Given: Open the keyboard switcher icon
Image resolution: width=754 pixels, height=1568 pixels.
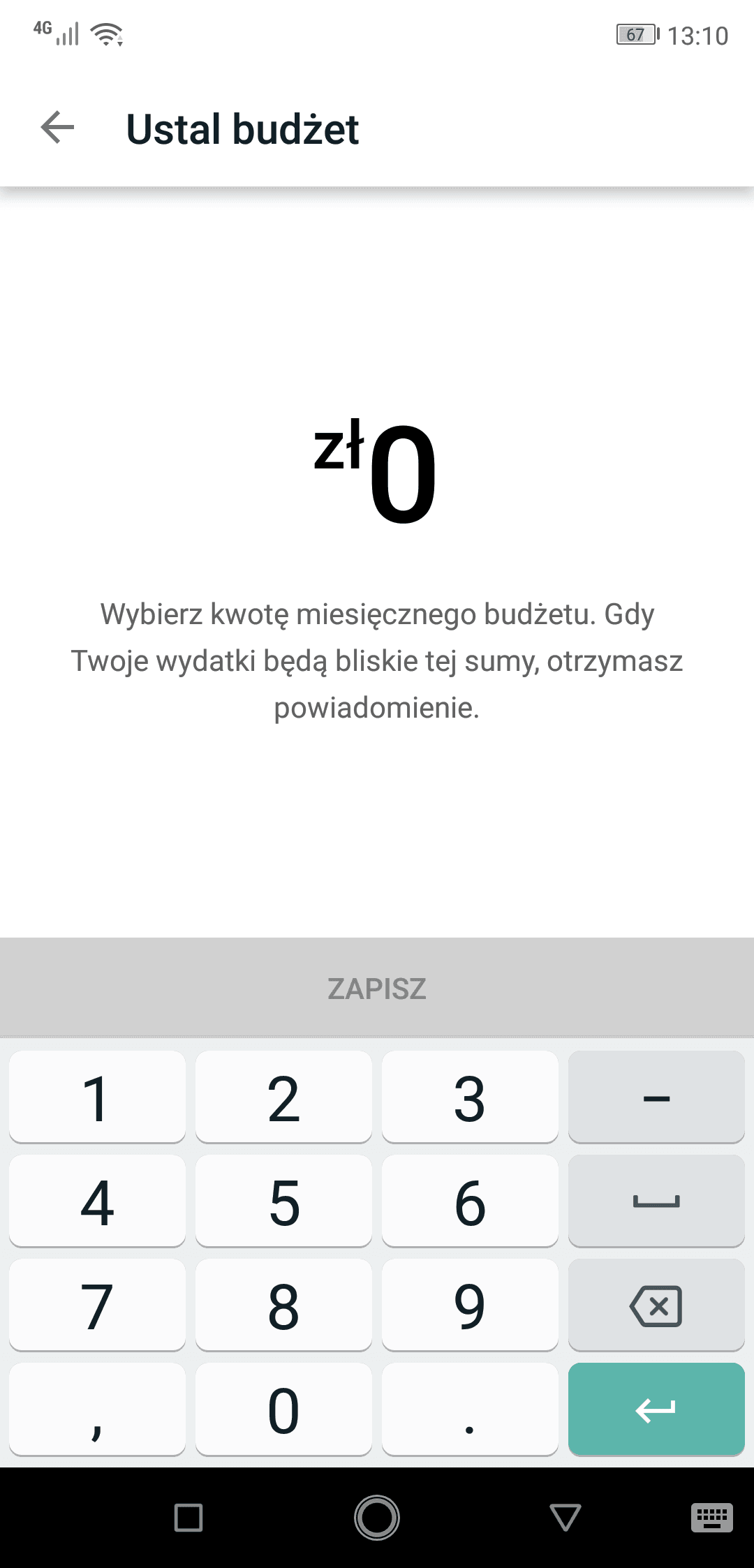Looking at the screenshot, I should (711, 1518).
